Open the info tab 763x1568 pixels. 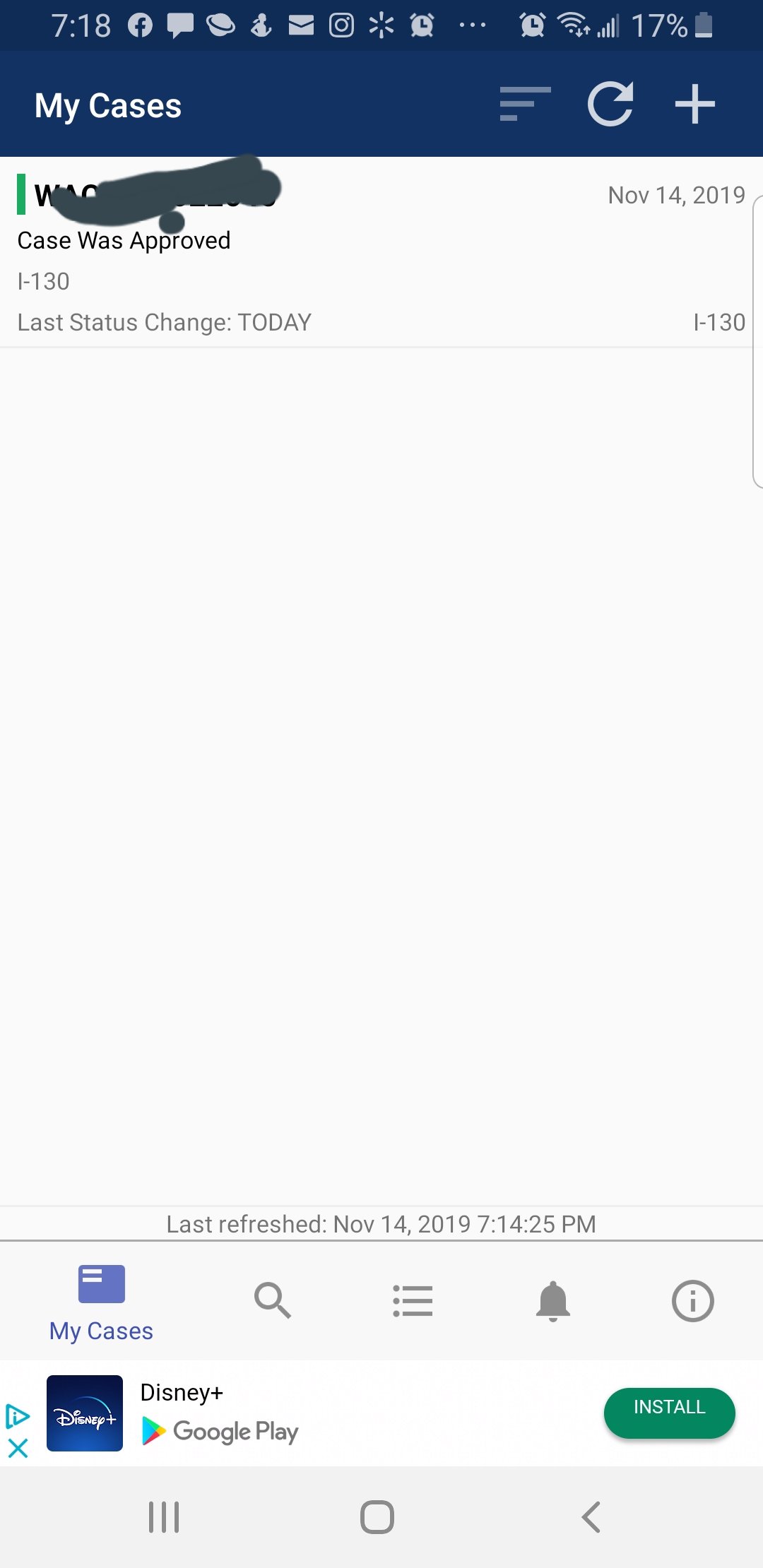pos(692,1301)
